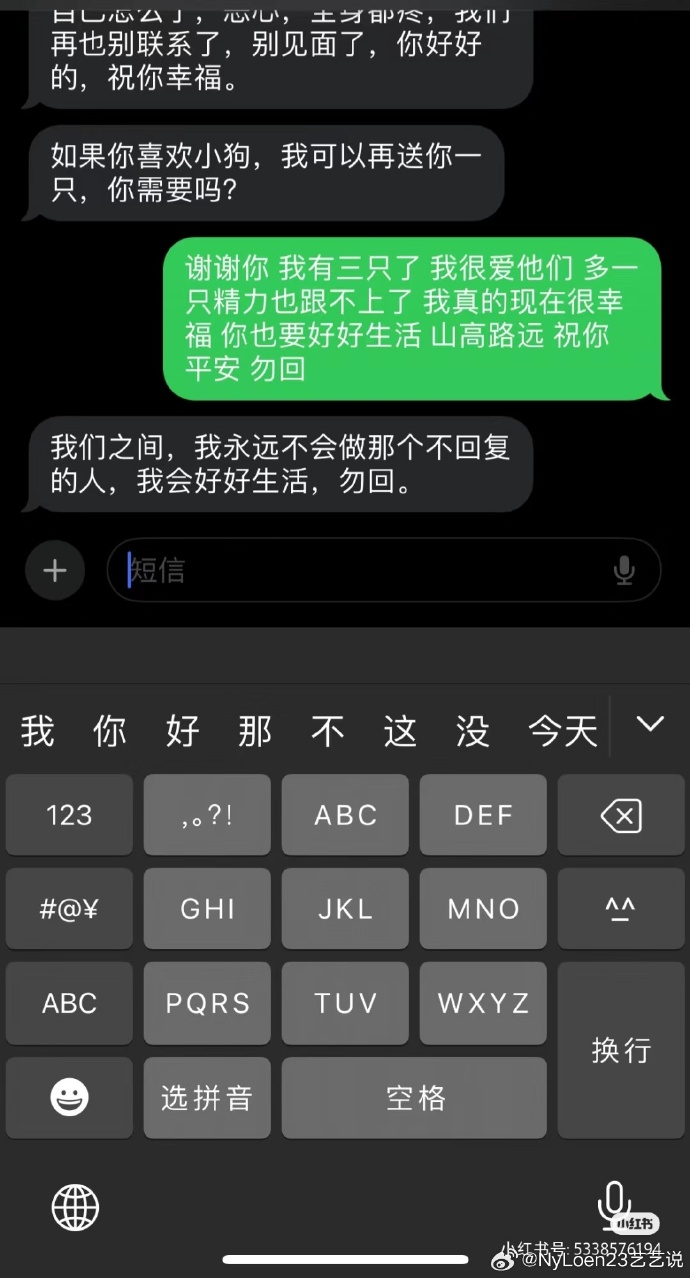Image resolution: width=690 pixels, height=1278 pixels.
Task: Choose the suggested word 你
Action: [x=110, y=732]
